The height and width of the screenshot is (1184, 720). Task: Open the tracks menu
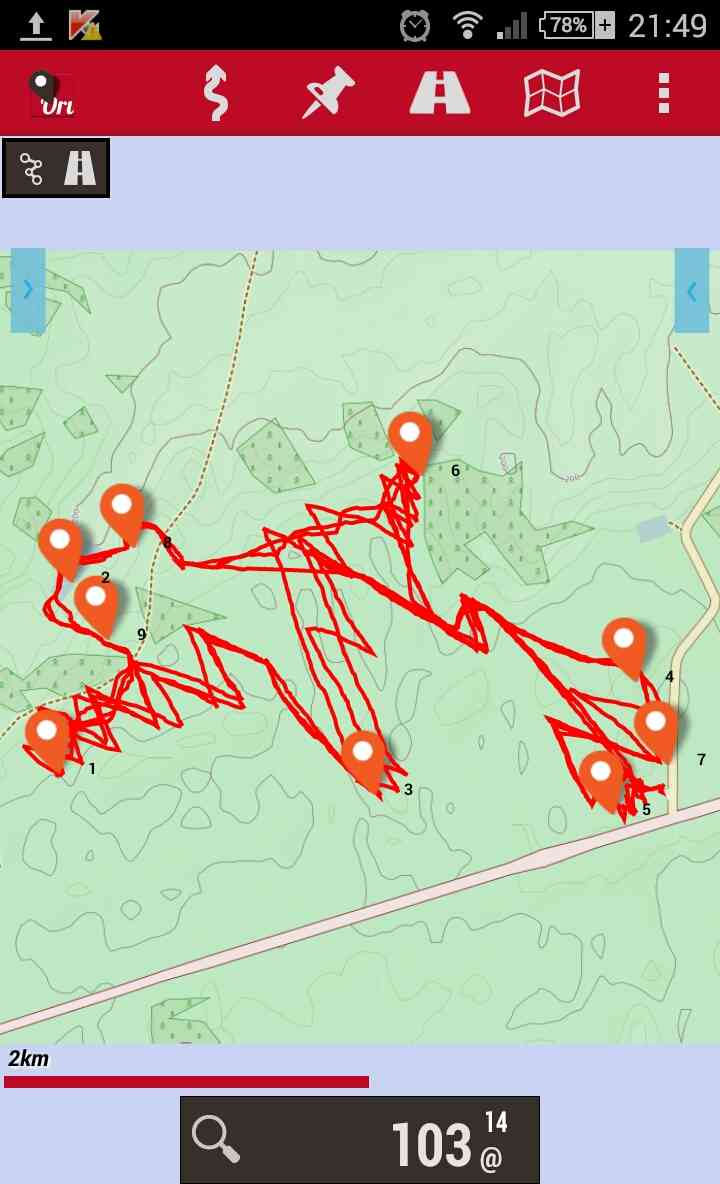(x=216, y=93)
